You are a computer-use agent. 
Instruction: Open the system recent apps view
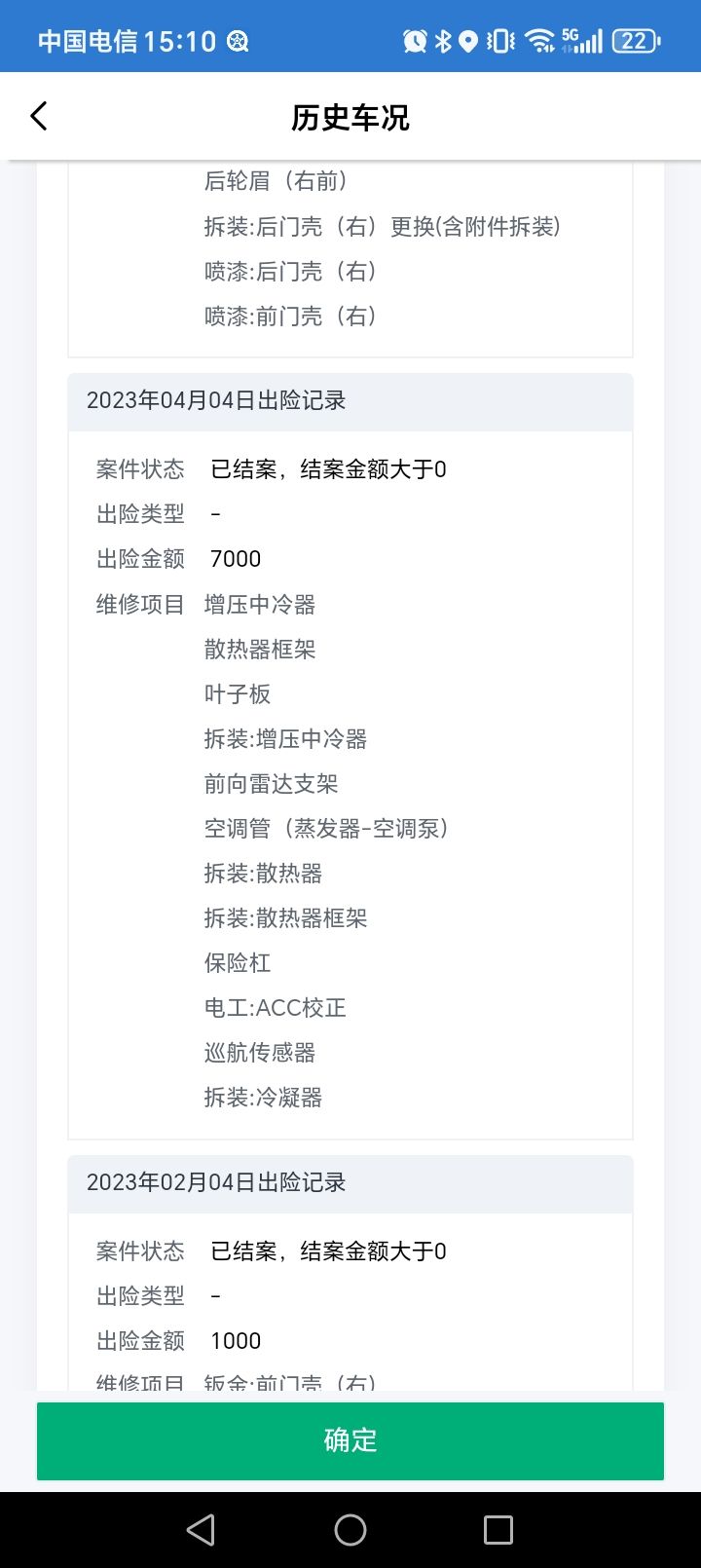click(x=498, y=1530)
